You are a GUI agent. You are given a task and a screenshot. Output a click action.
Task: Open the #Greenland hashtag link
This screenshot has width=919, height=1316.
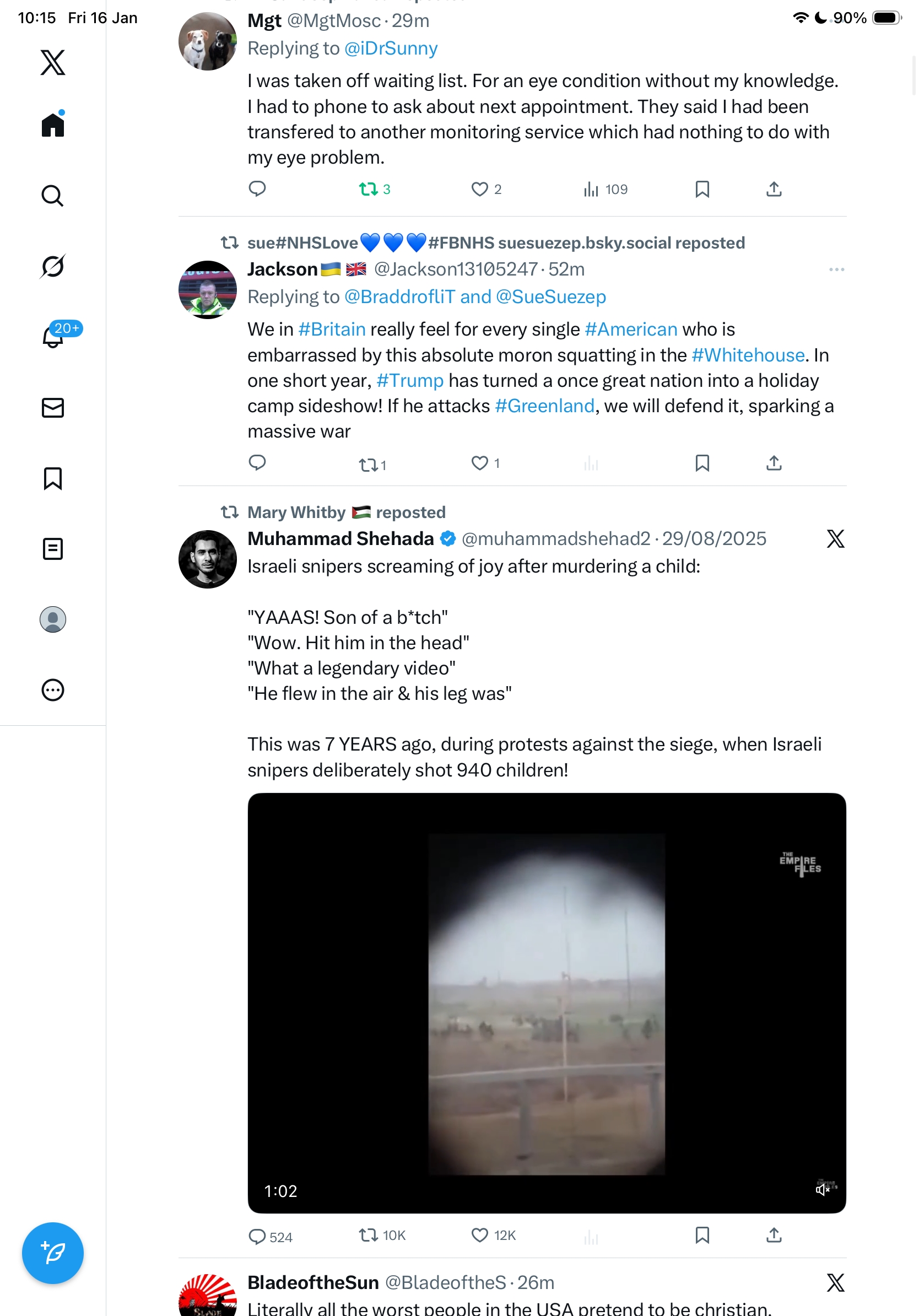pyautogui.click(x=544, y=406)
